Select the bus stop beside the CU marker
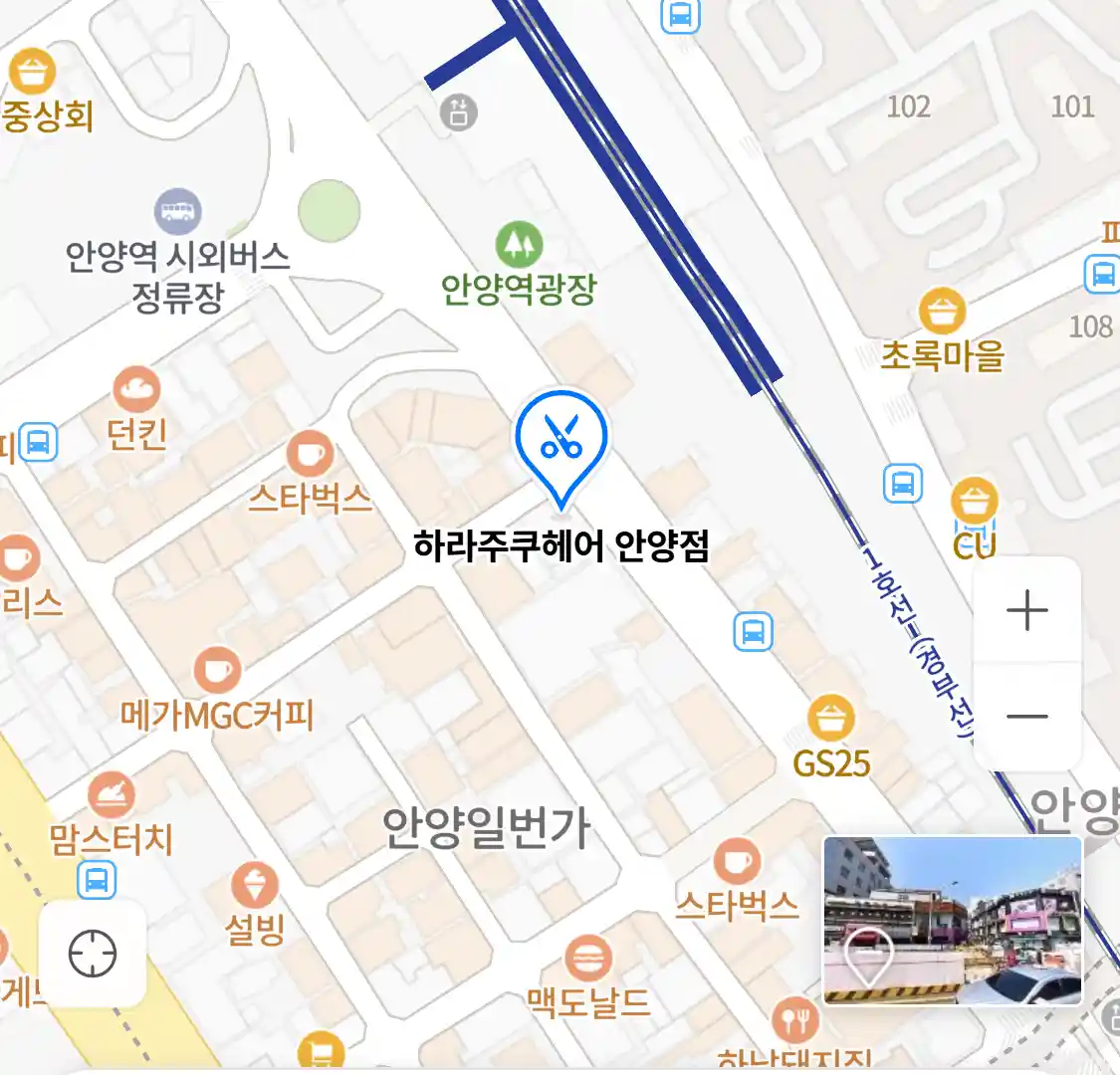 (903, 484)
